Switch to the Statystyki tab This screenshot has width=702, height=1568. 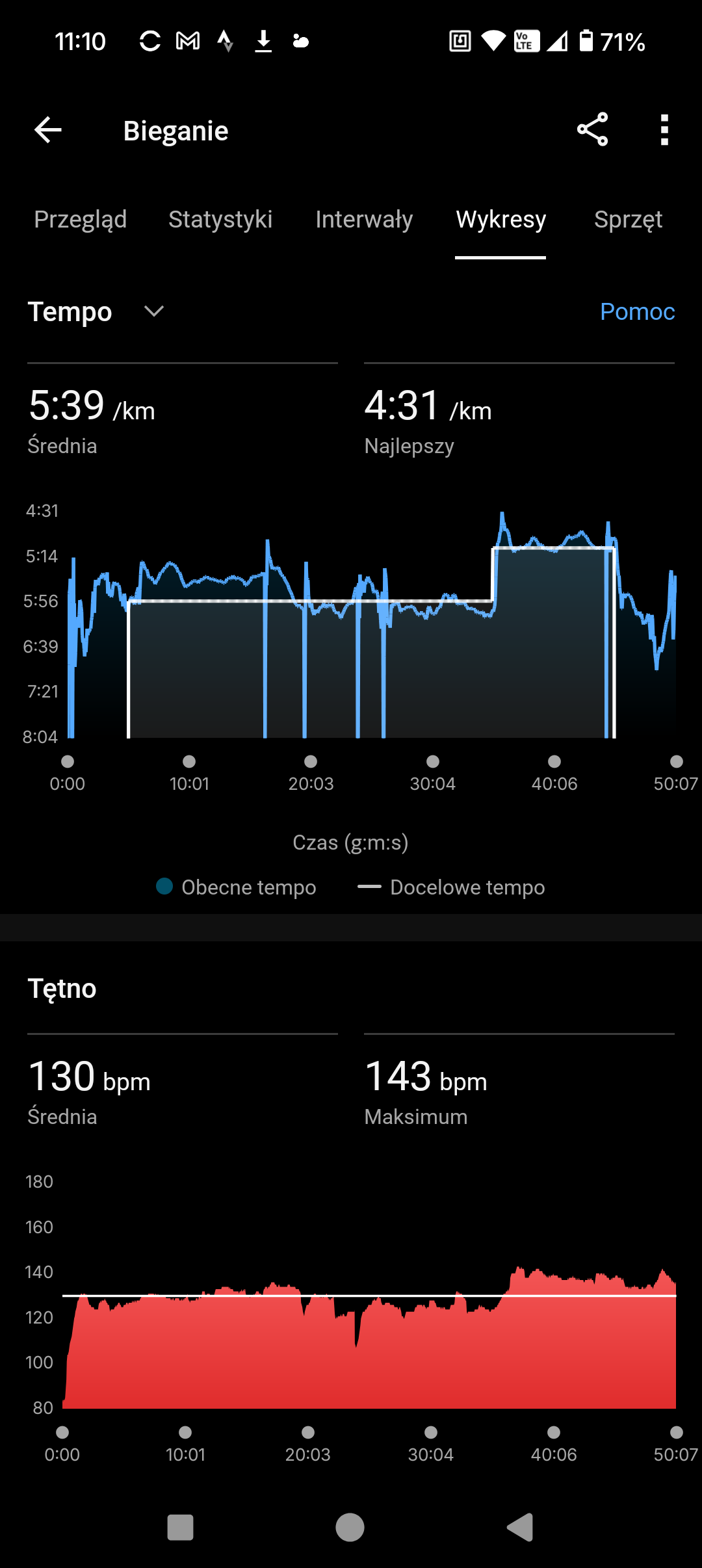tap(220, 220)
